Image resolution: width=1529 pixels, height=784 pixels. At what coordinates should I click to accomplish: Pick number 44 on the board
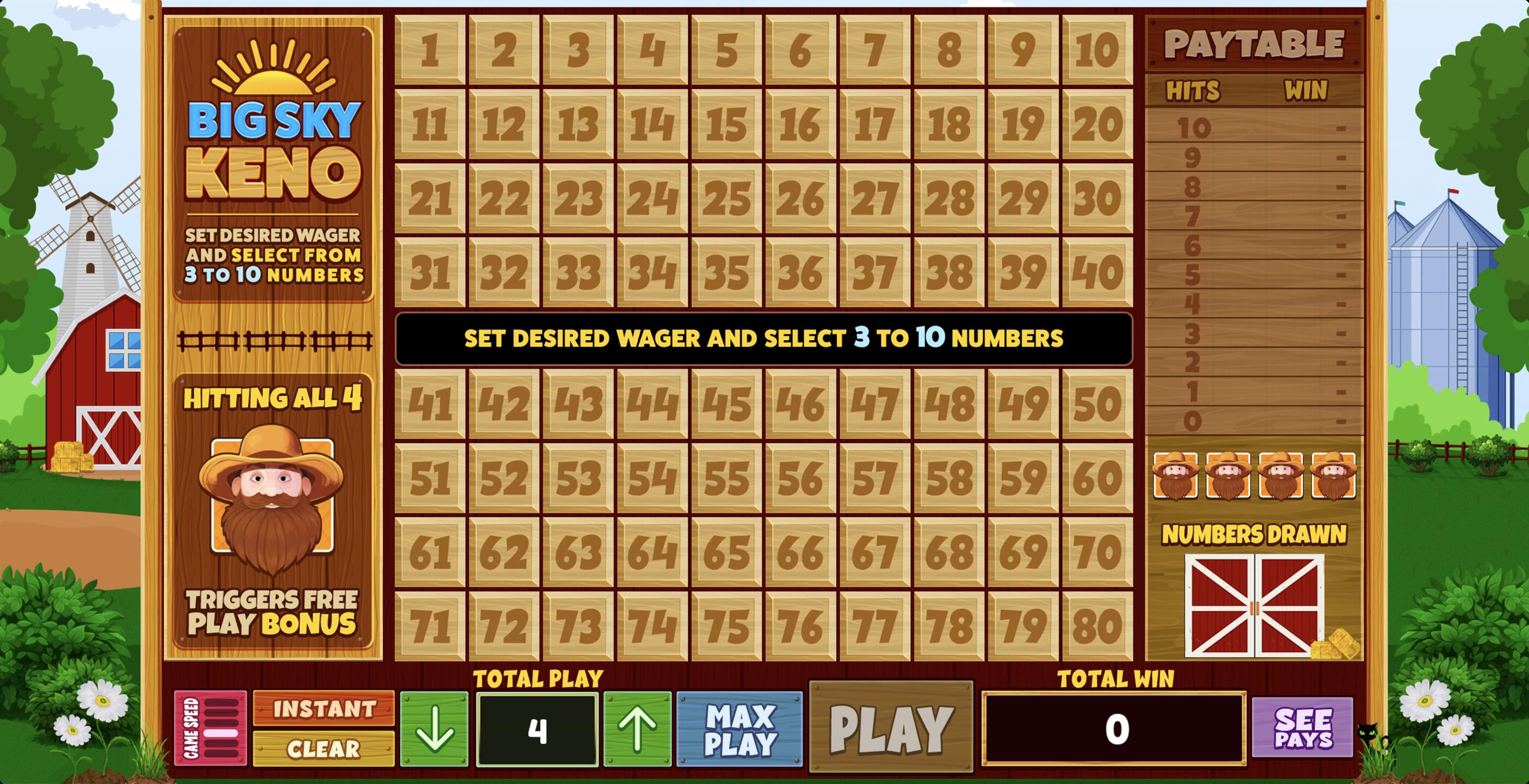651,404
